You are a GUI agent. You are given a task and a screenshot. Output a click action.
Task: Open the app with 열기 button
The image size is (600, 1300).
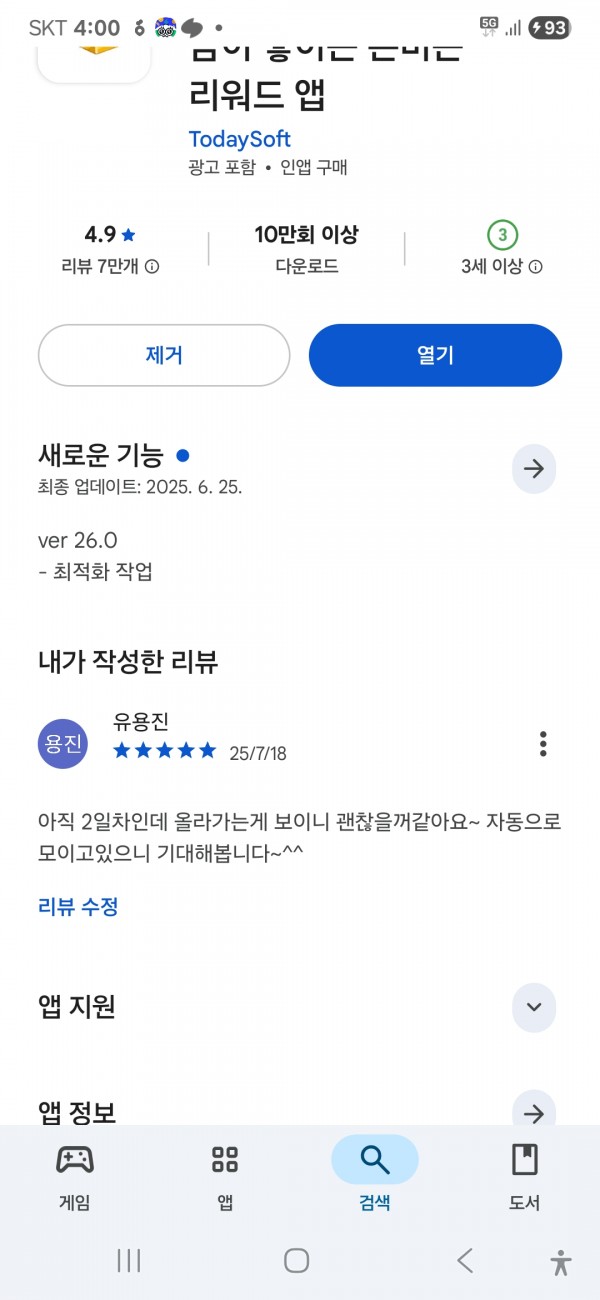click(x=435, y=355)
